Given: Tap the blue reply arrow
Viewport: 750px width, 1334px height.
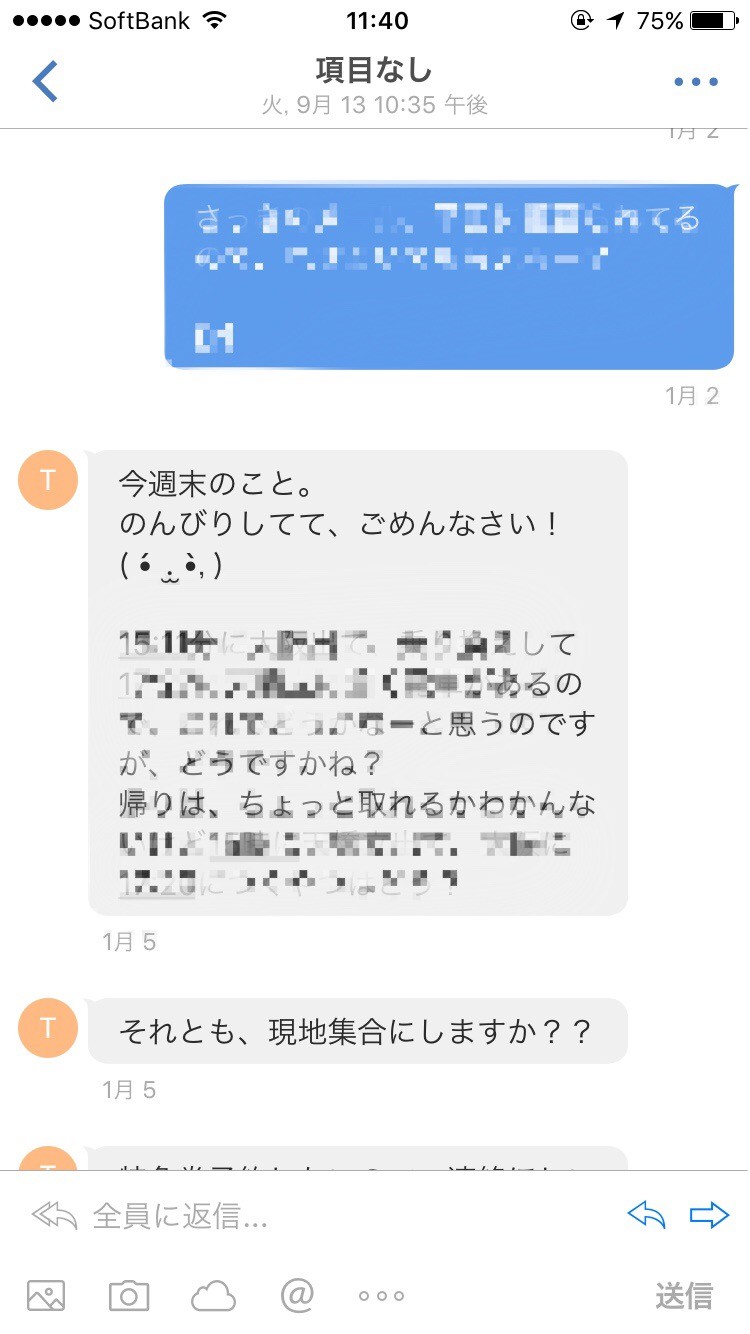Looking at the screenshot, I should coord(646,1215).
